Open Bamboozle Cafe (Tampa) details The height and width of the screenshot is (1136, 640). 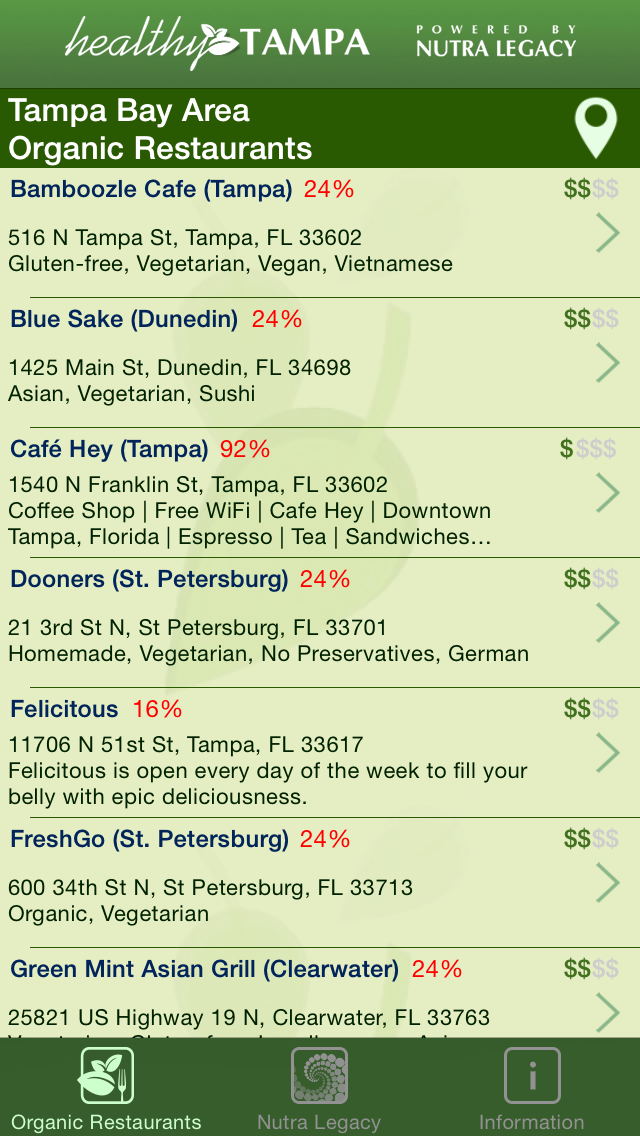[320, 232]
